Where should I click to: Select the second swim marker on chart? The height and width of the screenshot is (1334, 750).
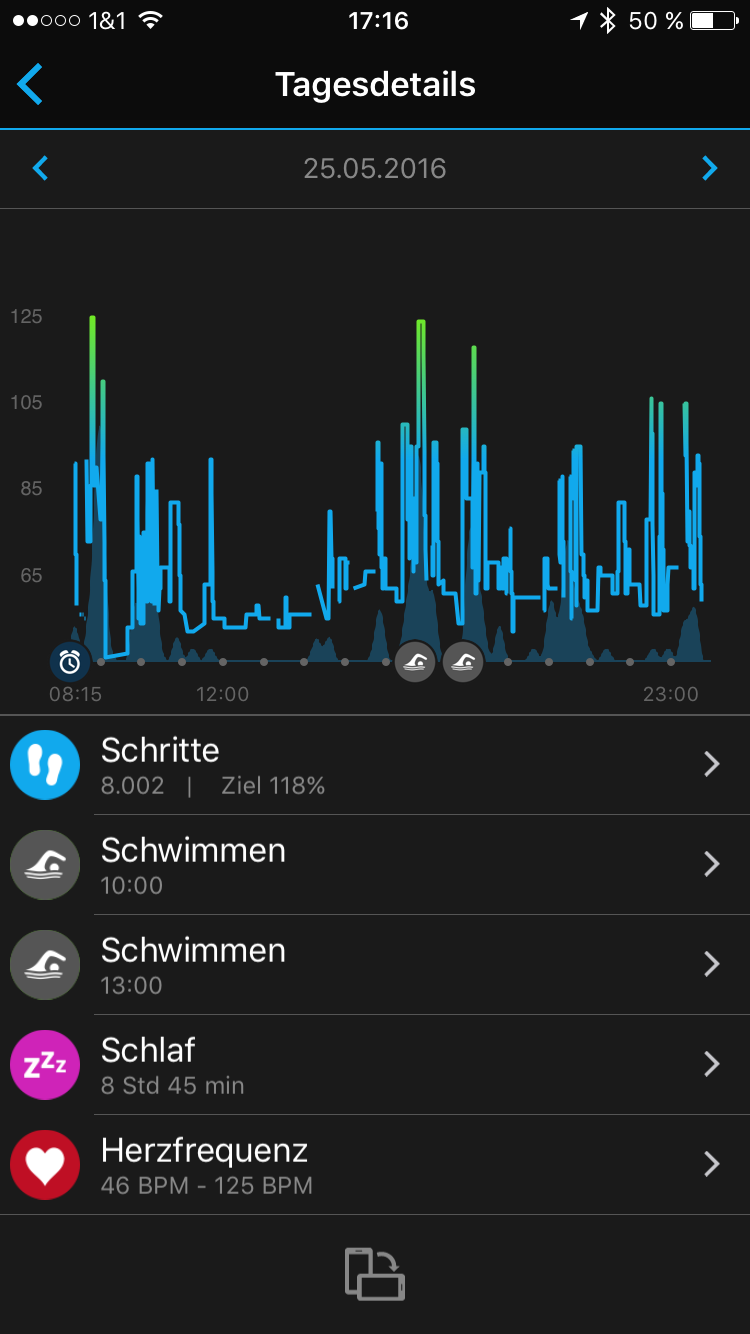coord(463,661)
